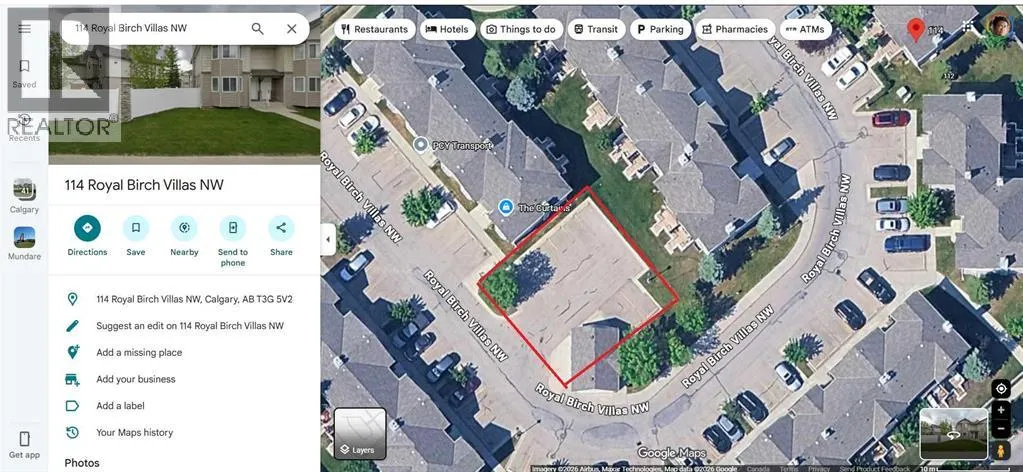The height and width of the screenshot is (472, 1023).
Task: Choose Add a missing place
Action: click(x=138, y=353)
